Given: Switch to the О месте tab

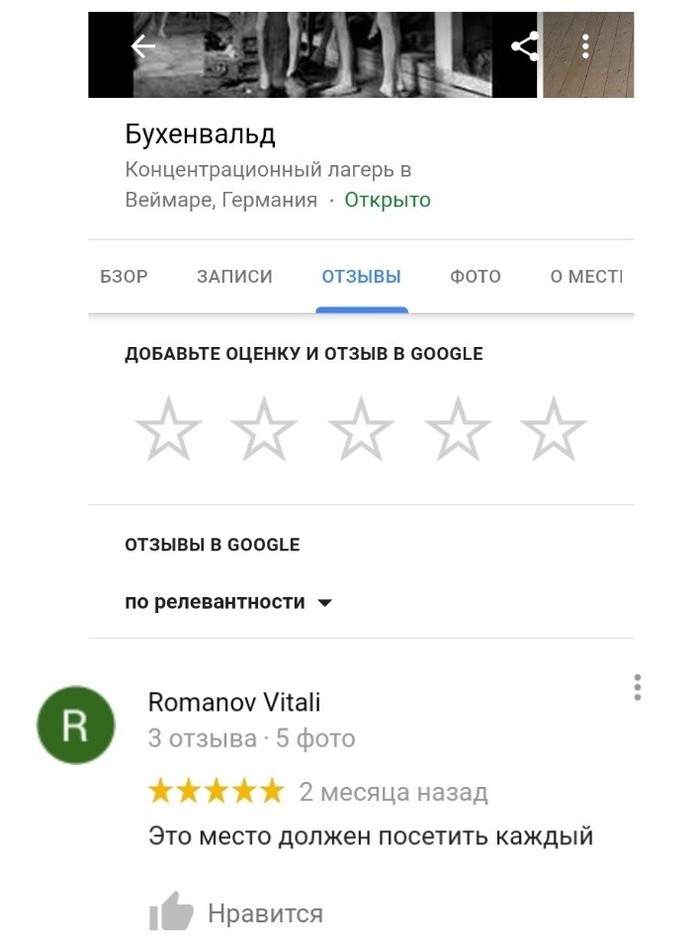Looking at the screenshot, I should 586,277.
